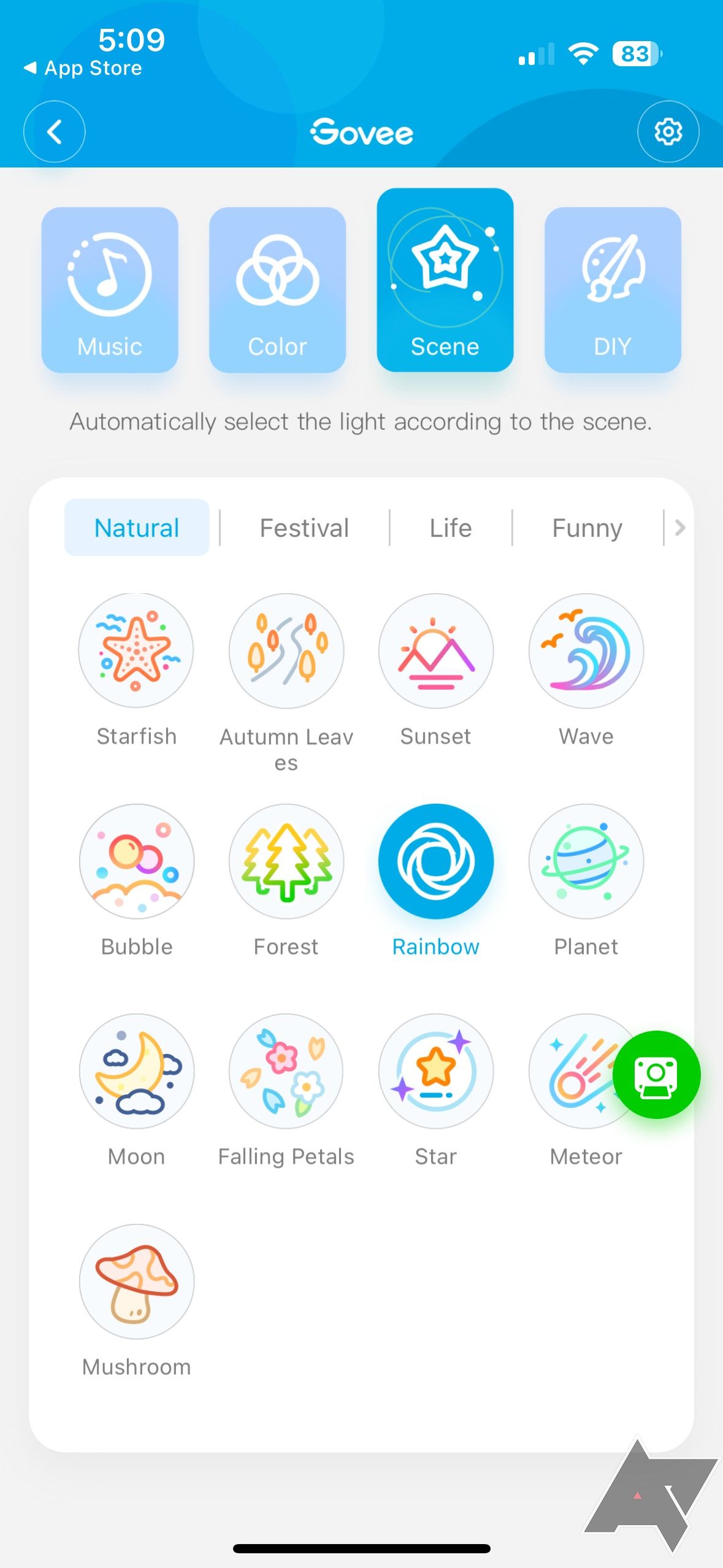723x1568 pixels.
Task: Select the Mushroom scene
Action: point(136,1281)
